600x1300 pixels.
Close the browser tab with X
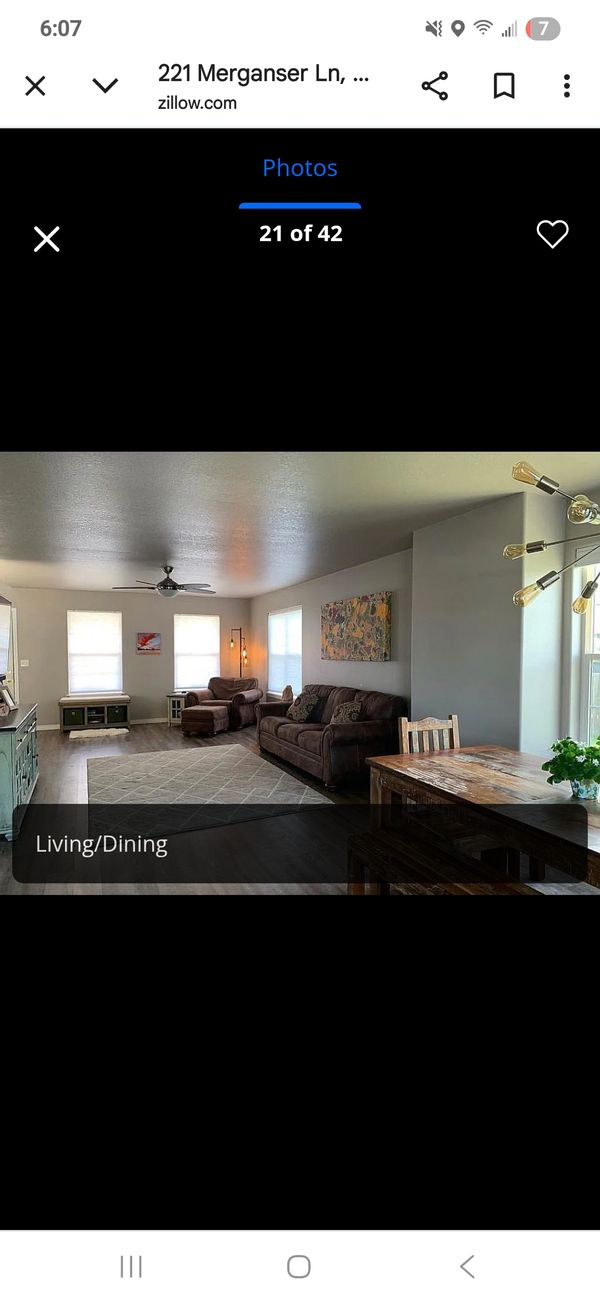35,86
